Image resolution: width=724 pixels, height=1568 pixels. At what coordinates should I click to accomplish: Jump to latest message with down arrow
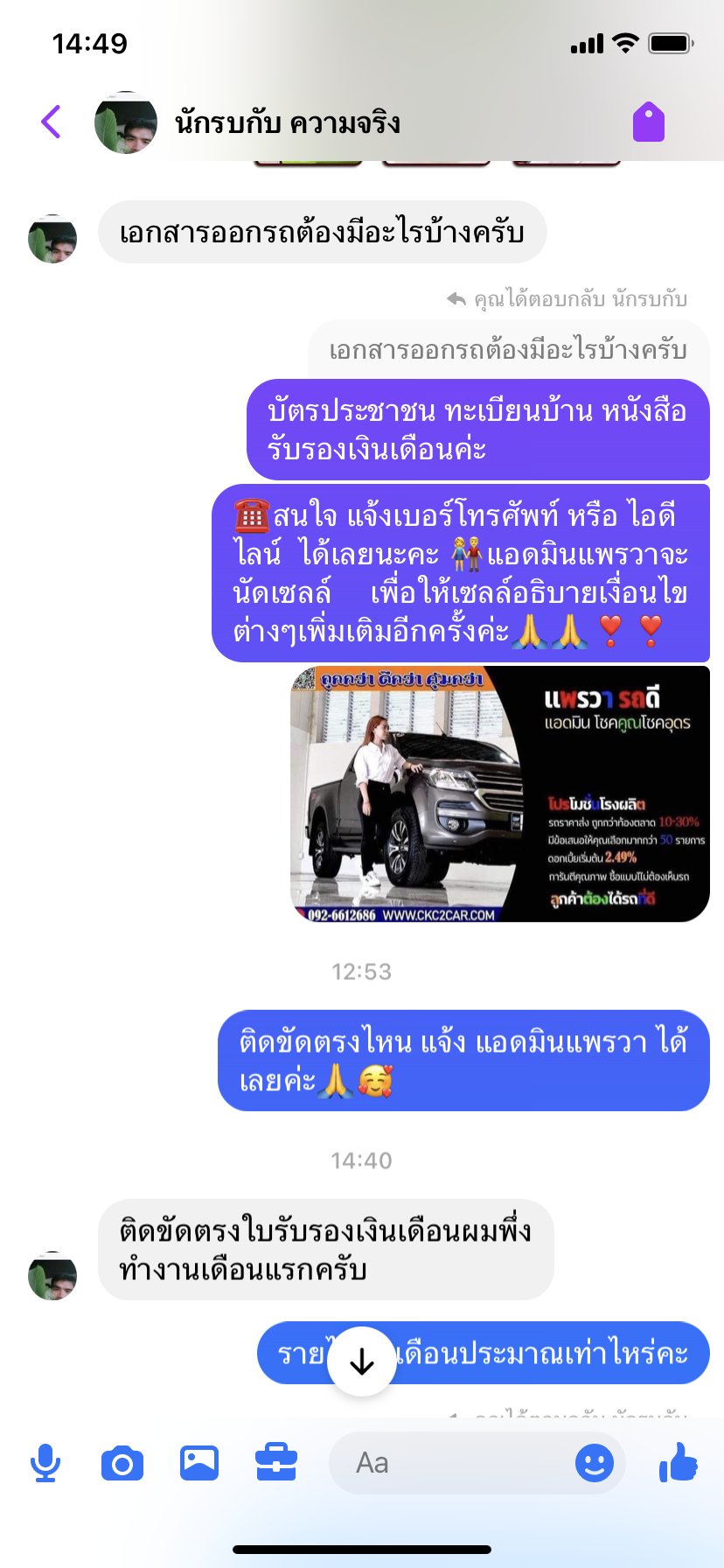362,1361
